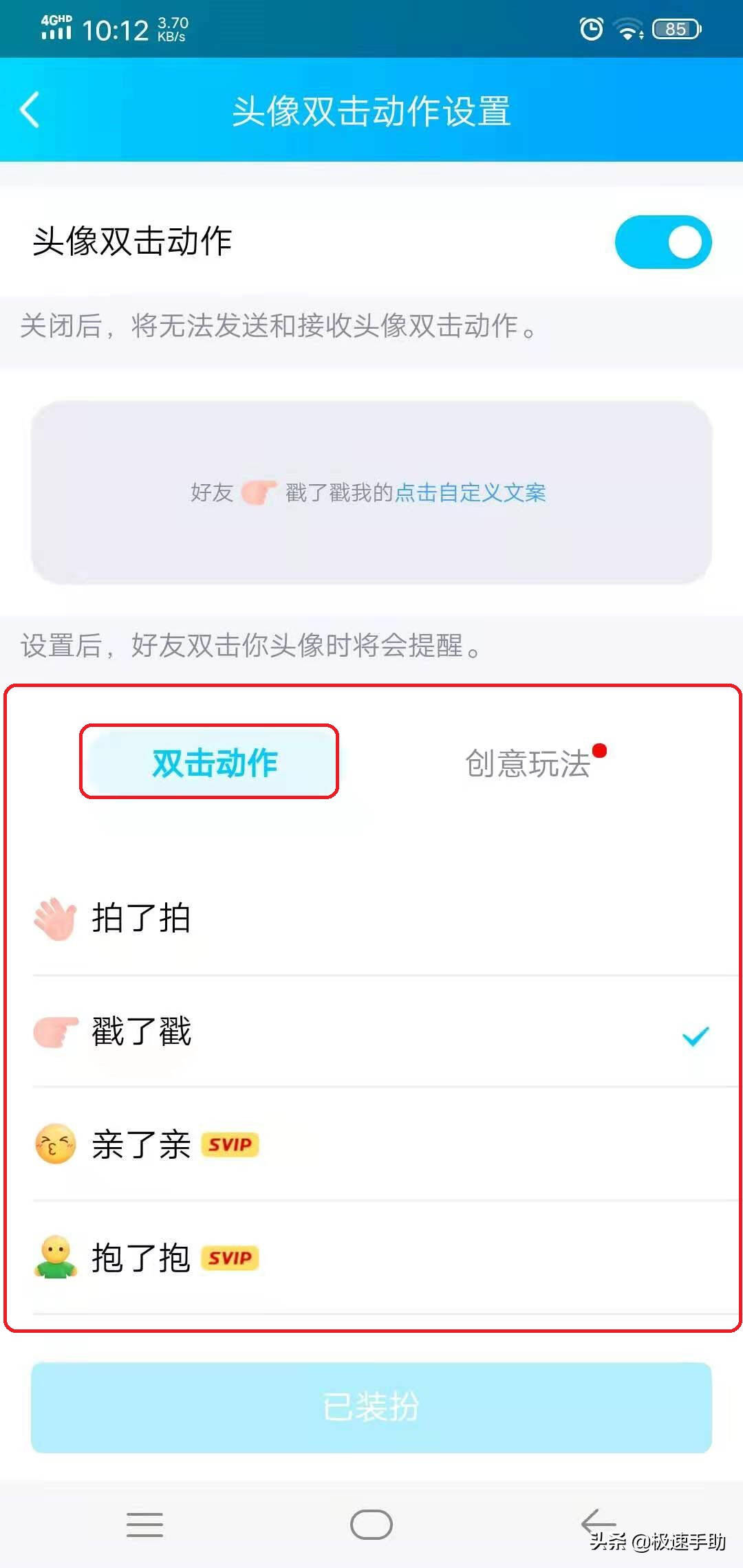The height and width of the screenshot is (1568, 743).
Task: Open recent apps from navigation bar
Action: (144, 1524)
